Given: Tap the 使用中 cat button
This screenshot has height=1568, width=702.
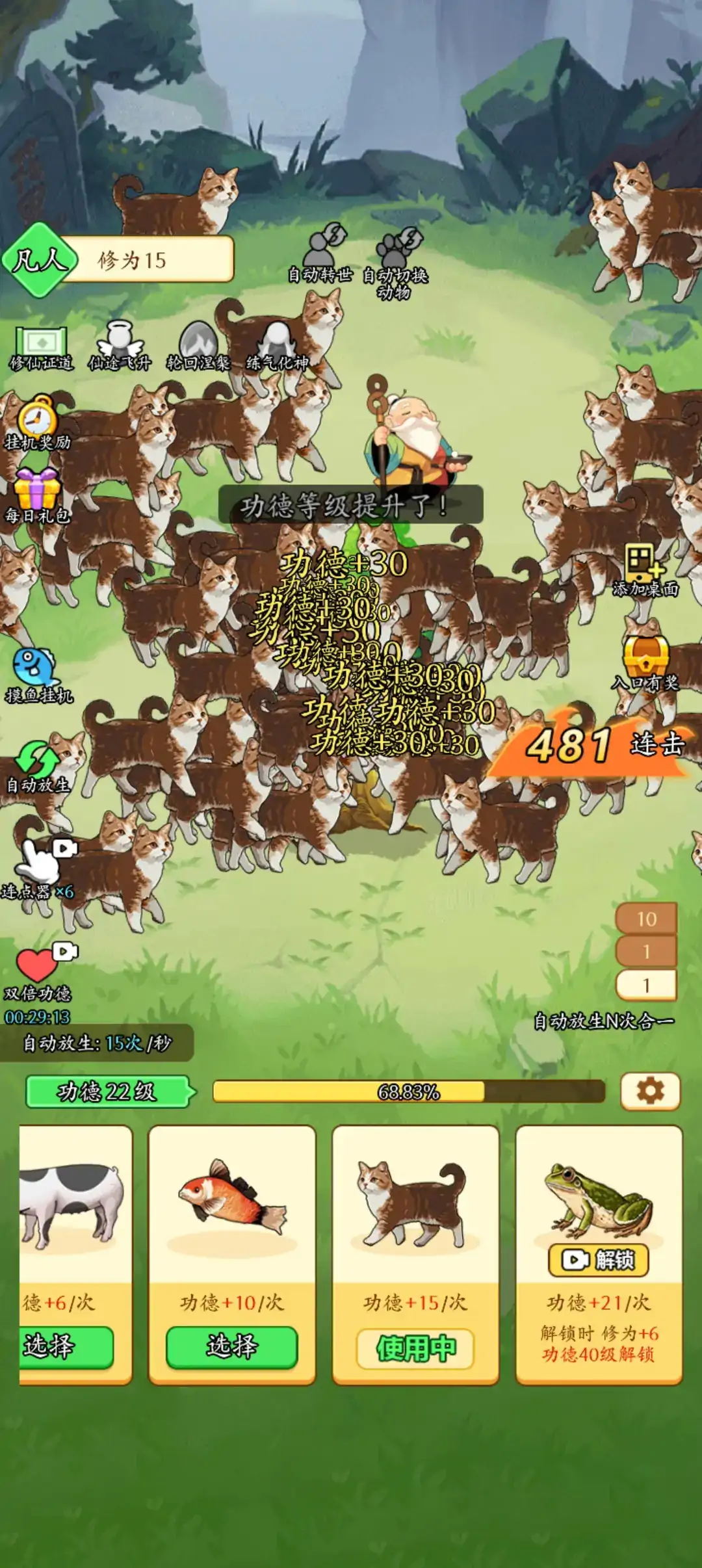Looking at the screenshot, I should click(x=415, y=1349).
